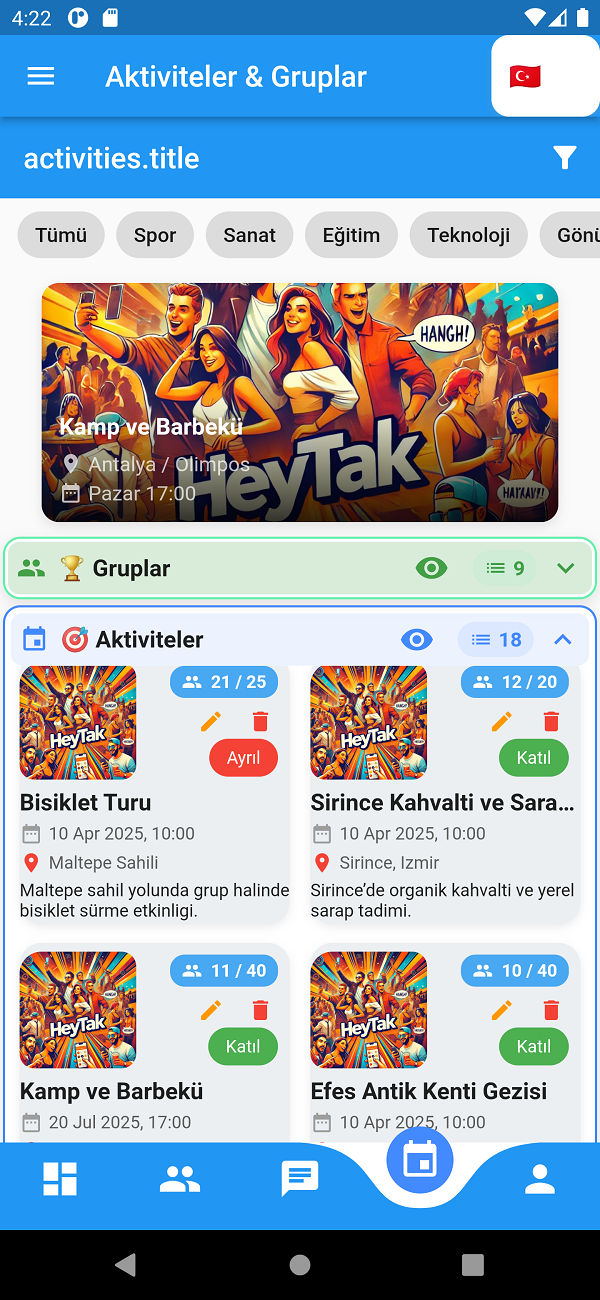Edit the Bisiklet Turu activity
This screenshot has height=1300, width=600.
pyautogui.click(x=211, y=722)
